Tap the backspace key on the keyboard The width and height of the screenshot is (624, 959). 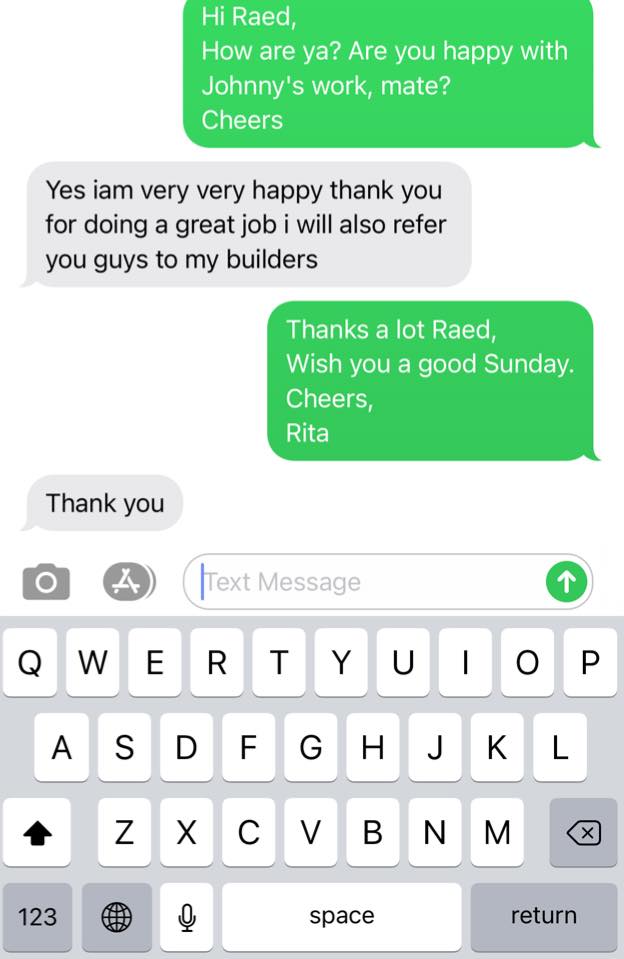[x=583, y=832]
